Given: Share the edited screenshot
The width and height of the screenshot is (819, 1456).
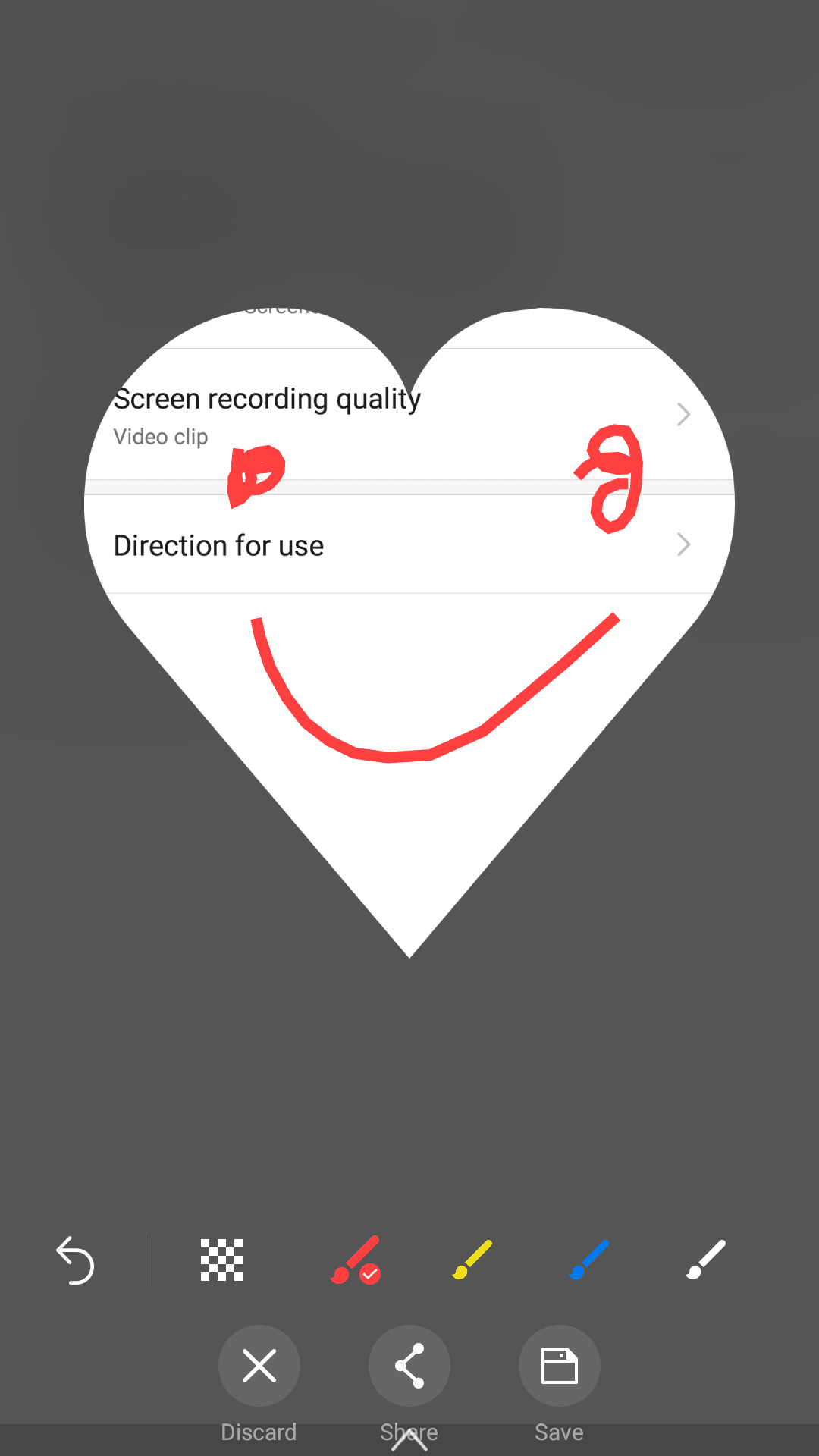Looking at the screenshot, I should tap(409, 1367).
